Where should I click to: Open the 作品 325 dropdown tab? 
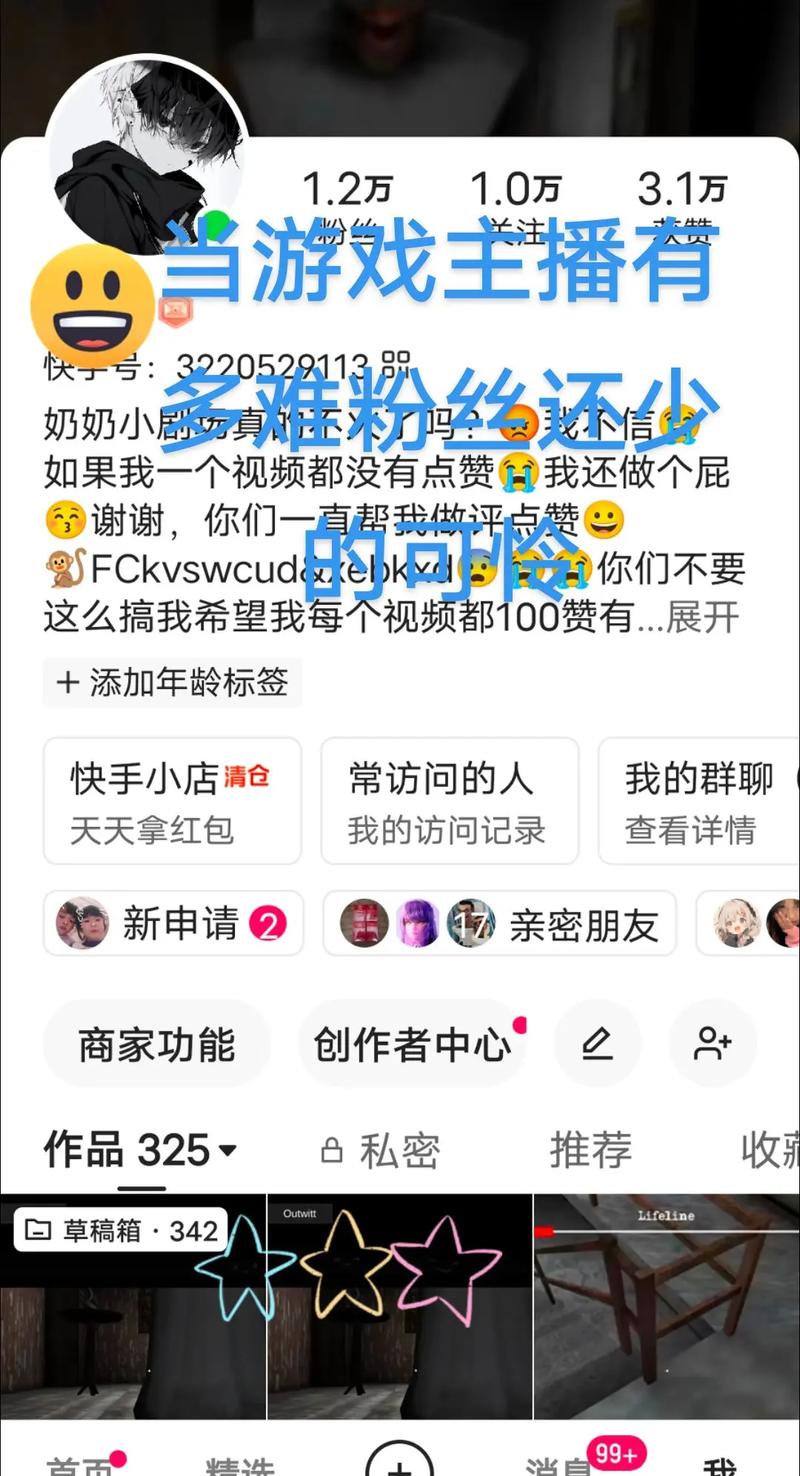(x=140, y=1151)
